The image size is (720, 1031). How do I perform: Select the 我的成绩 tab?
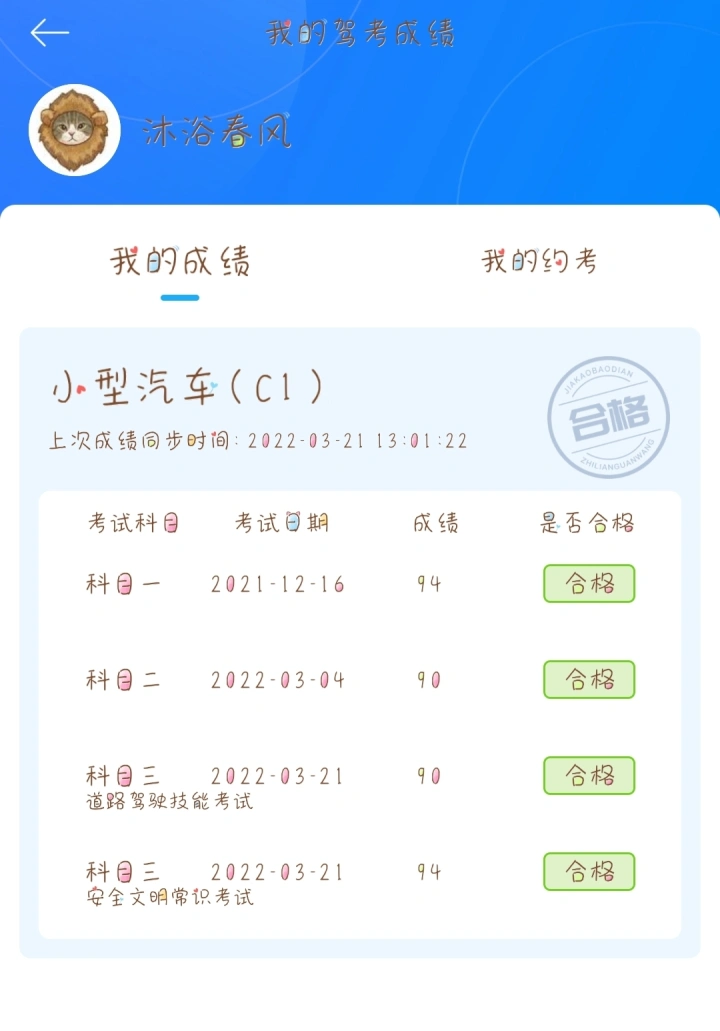[x=180, y=263]
